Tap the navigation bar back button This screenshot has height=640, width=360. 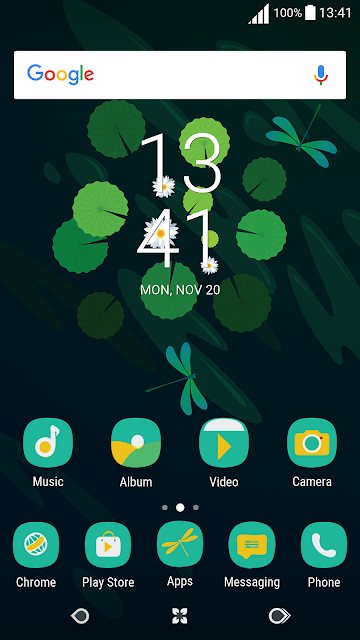(80, 616)
